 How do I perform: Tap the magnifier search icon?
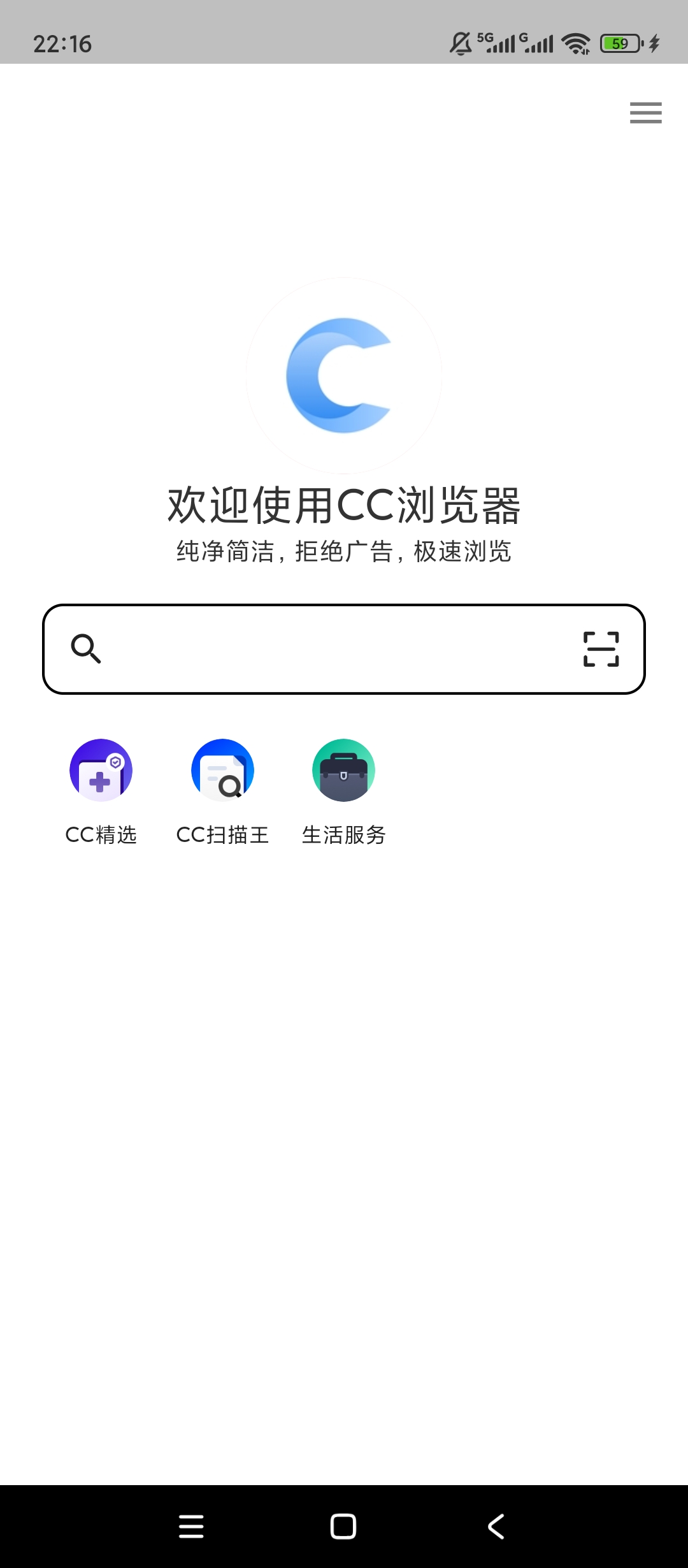(x=87, y=649)
